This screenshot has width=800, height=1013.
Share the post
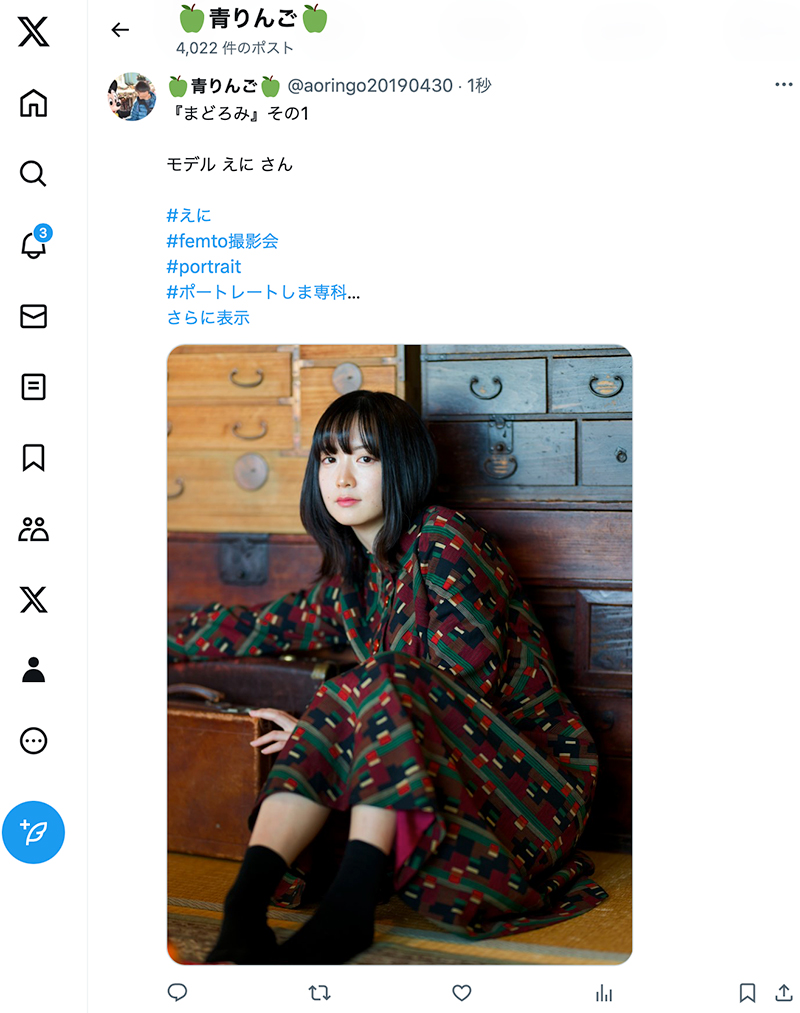783,992
